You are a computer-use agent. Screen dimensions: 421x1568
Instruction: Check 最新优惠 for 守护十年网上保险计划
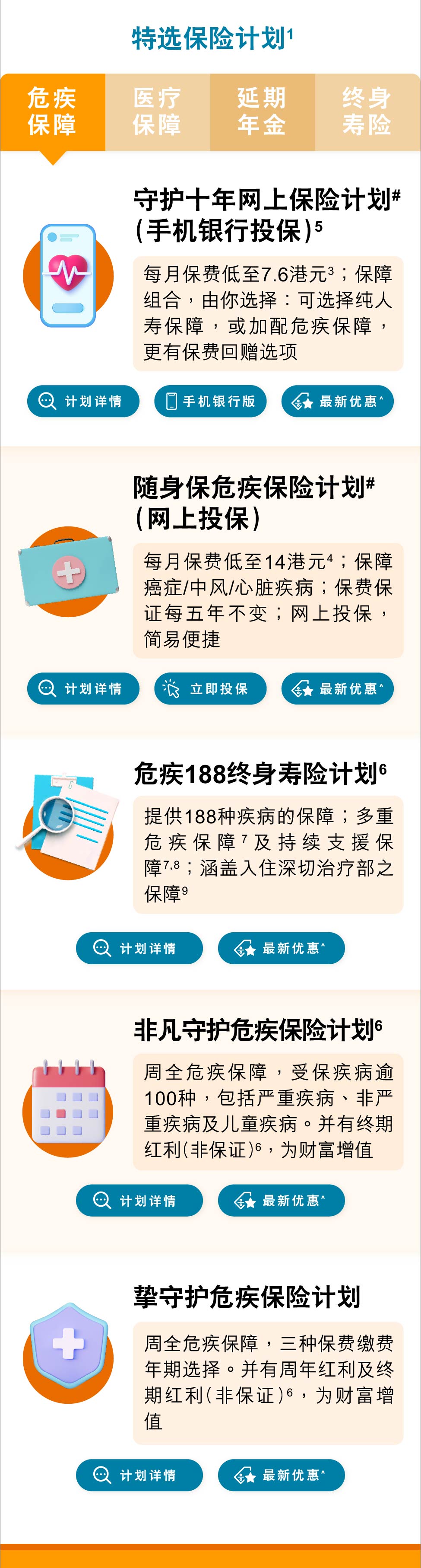pos(337,401)
